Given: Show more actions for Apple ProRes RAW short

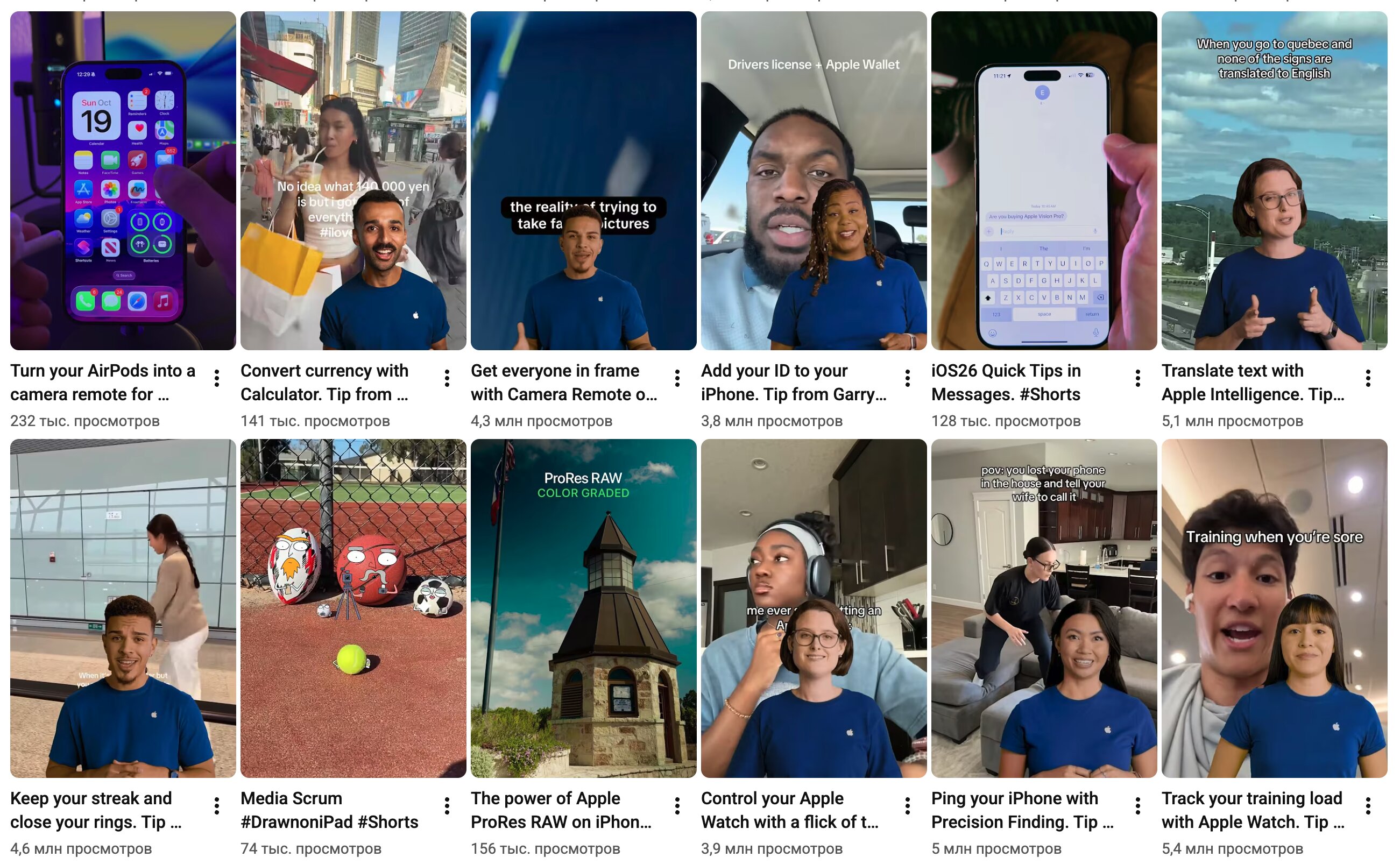Looking at the screenshot, I should pyautogui.click(x=677, y=806).
